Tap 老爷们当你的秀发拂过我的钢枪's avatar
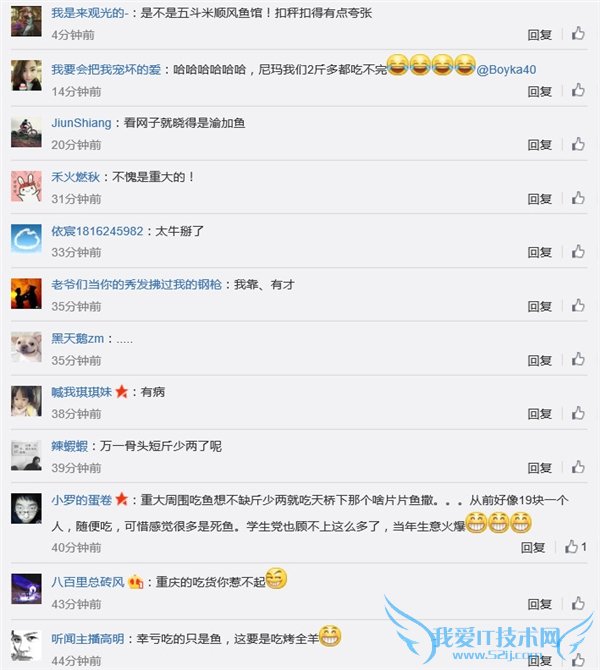This screenshot has width=600, height=670. coord(26,293)
